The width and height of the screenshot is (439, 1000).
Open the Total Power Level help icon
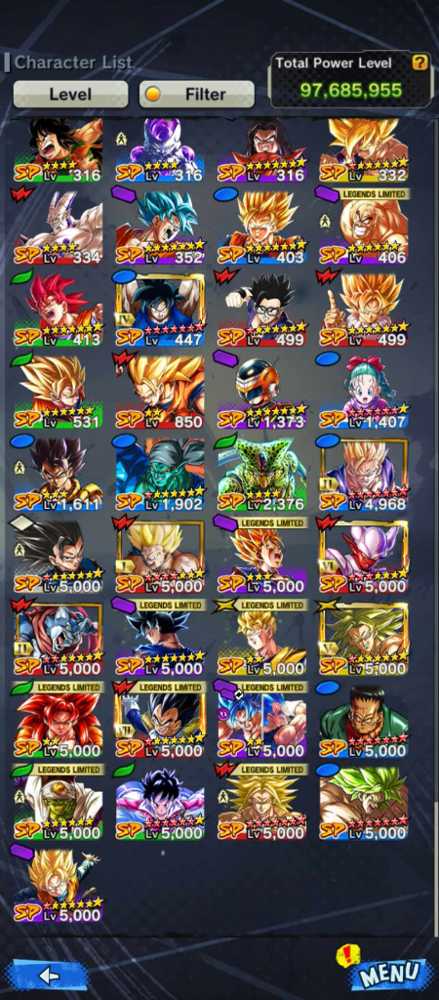(x=419, y=62)
